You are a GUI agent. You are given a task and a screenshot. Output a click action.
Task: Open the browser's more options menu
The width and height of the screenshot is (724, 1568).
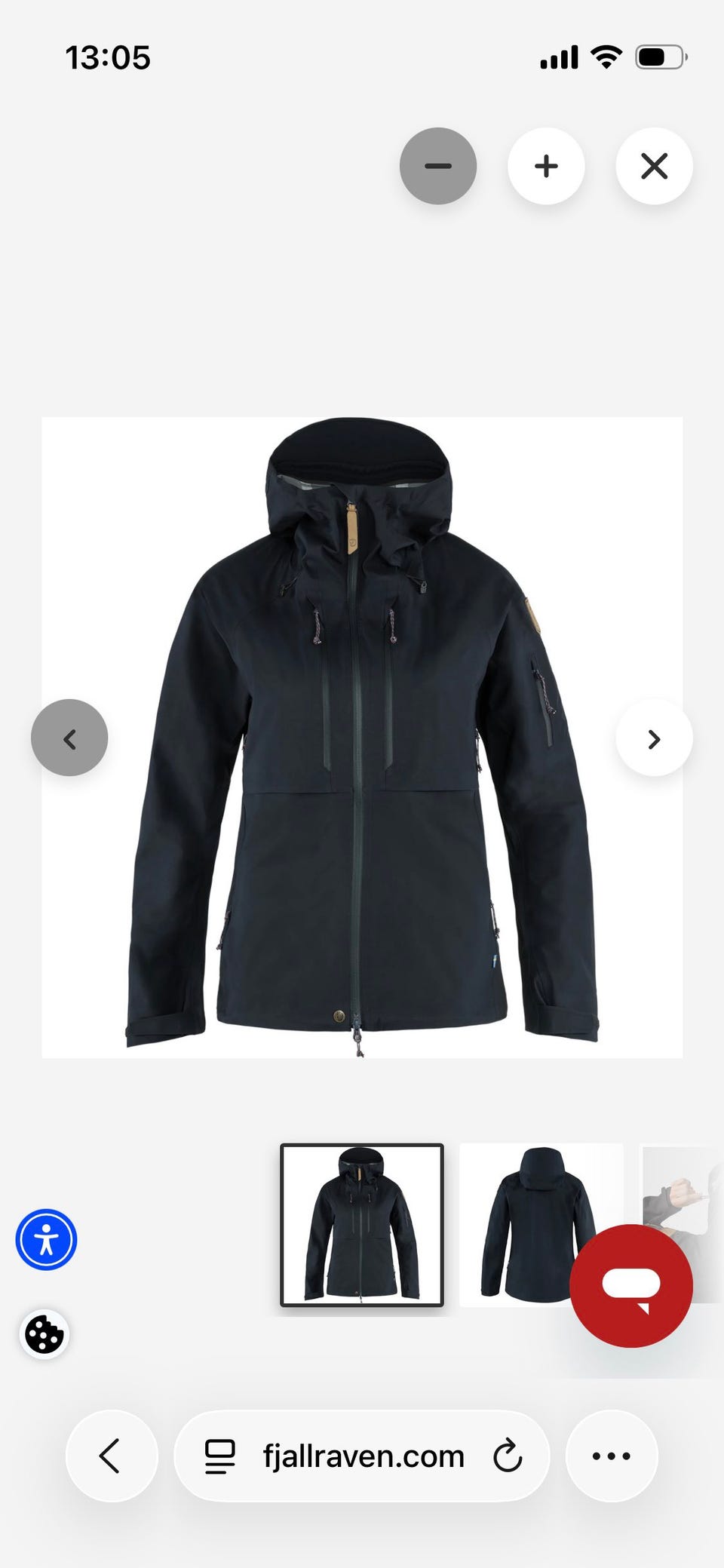point(612,1456)
